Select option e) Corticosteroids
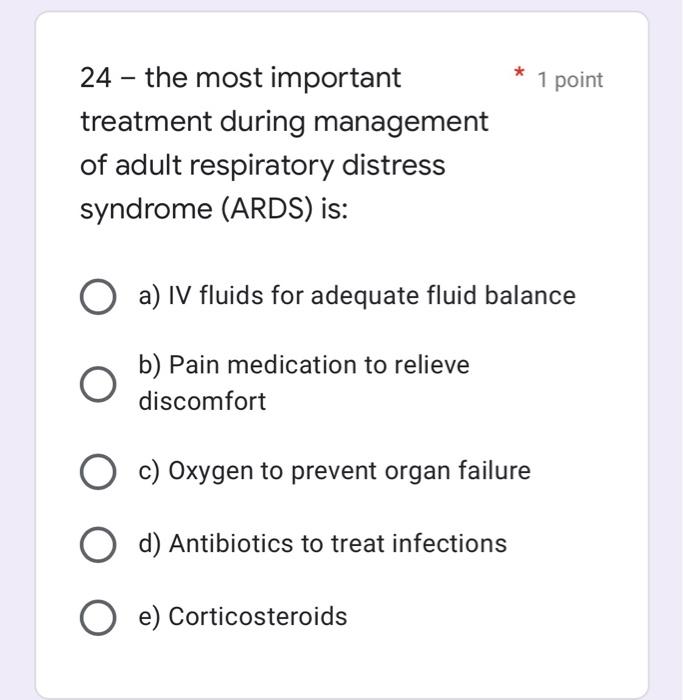 [97, 617]
